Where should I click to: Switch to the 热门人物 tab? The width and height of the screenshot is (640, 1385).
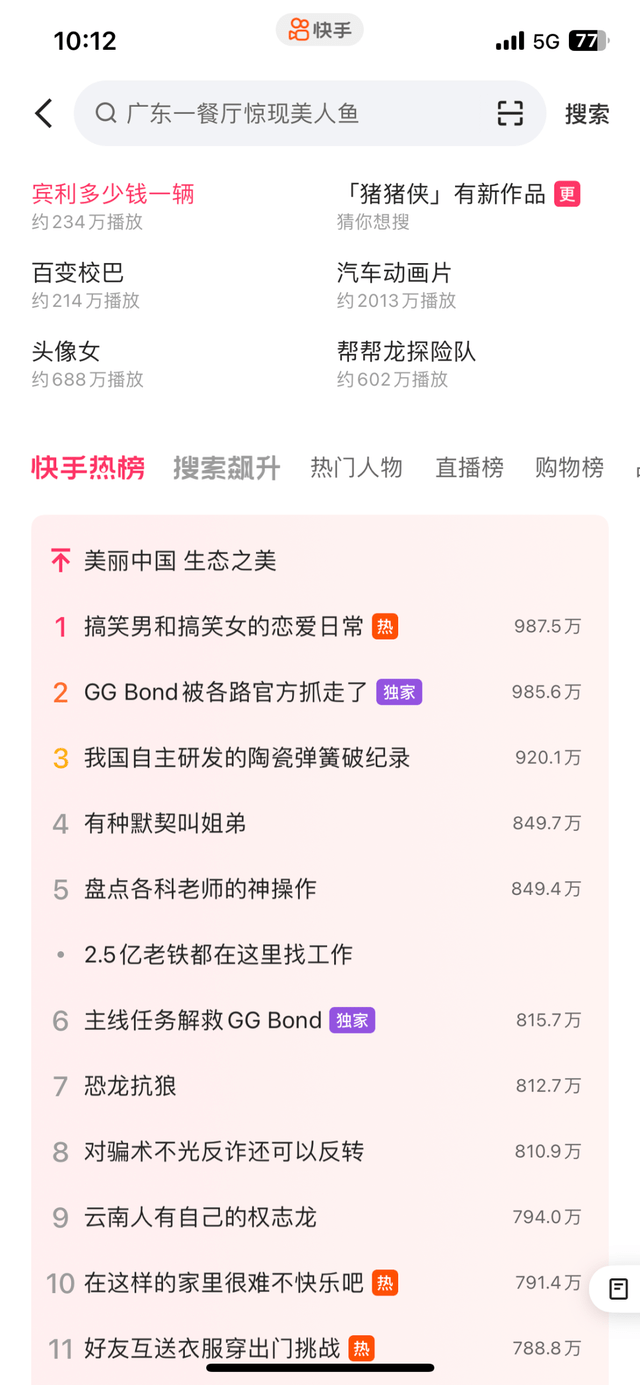click(x=356, y=468)
